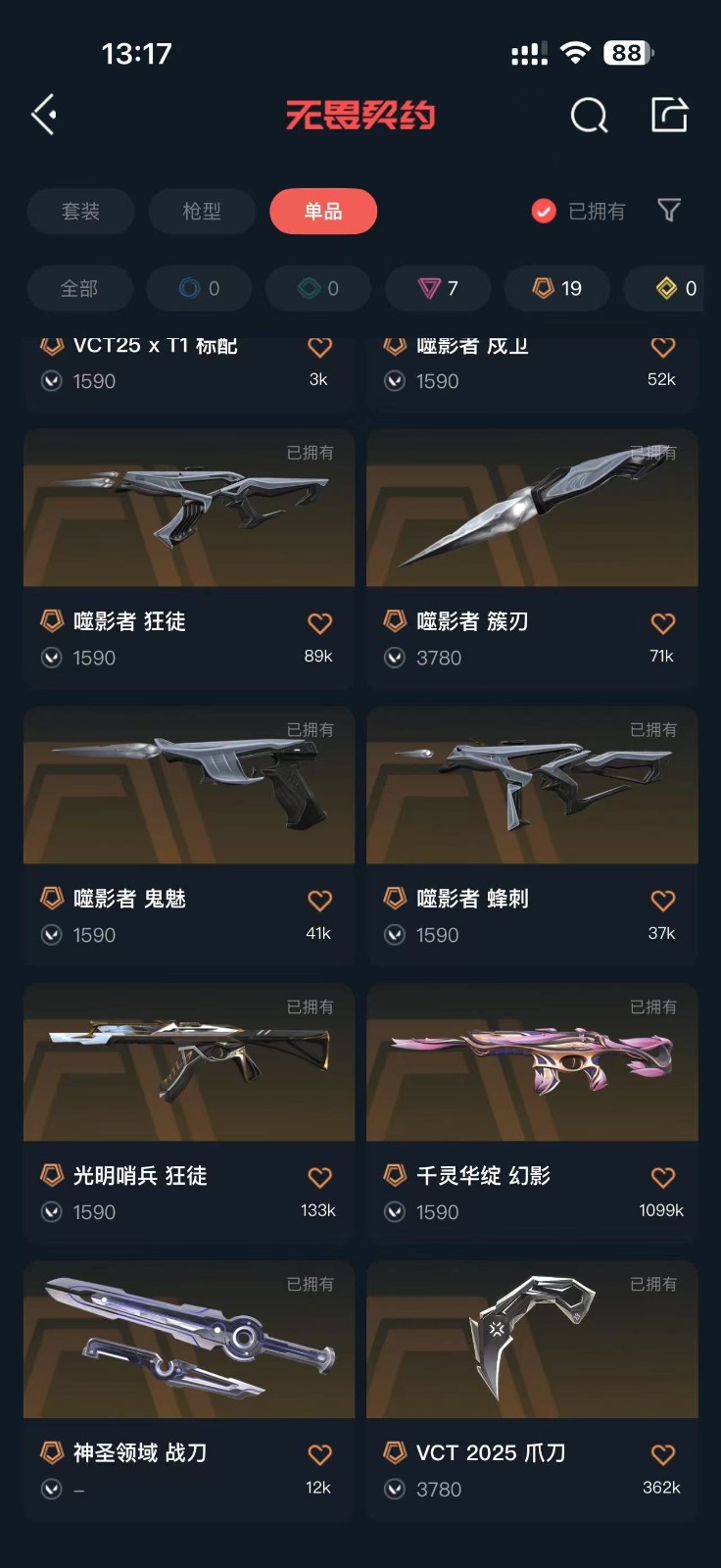The width and height of the screenshot is (721, 1568).
Task: Like the 光明哨兵 狂徒 skin
Action: pos(319,1177)
